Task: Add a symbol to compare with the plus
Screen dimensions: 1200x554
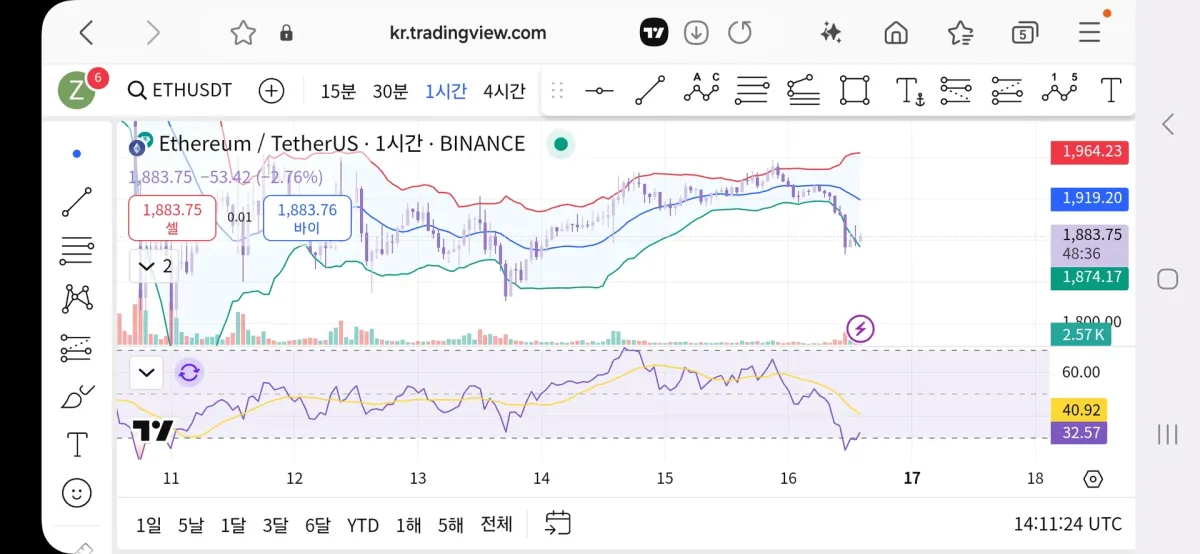Action: coord(272,91)
